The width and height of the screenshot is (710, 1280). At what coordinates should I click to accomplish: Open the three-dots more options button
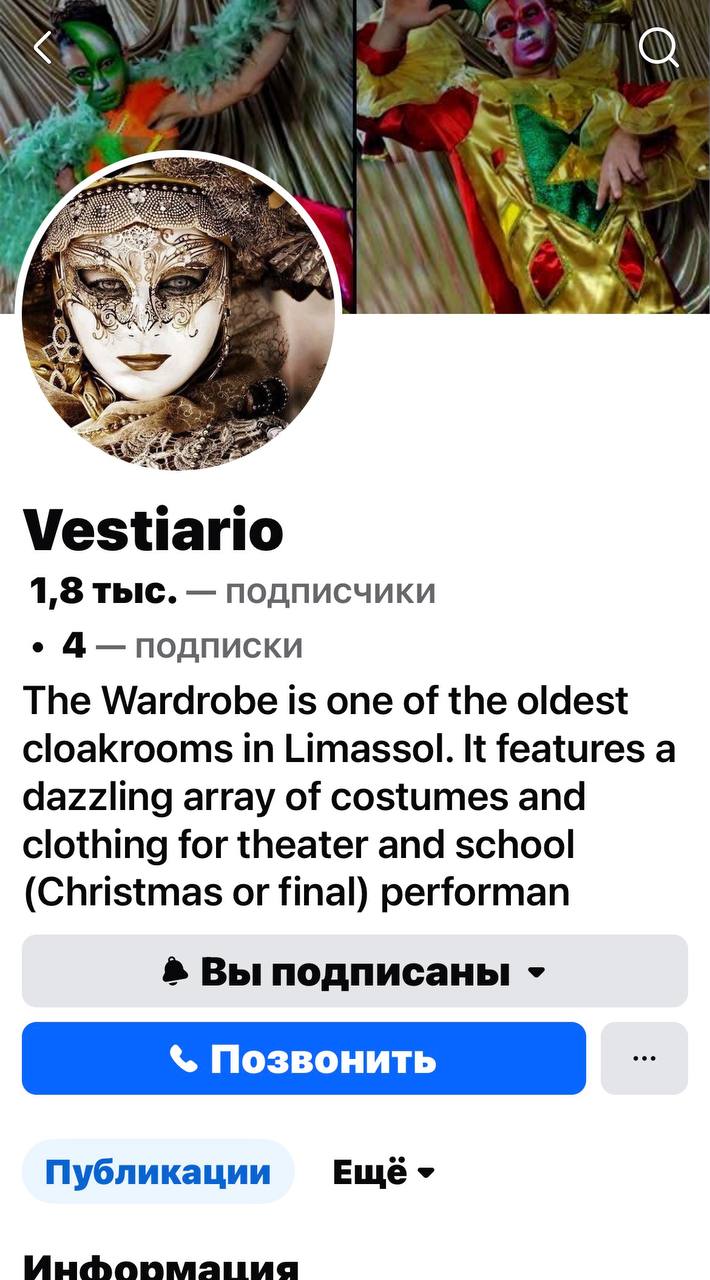pos(644,1058)
